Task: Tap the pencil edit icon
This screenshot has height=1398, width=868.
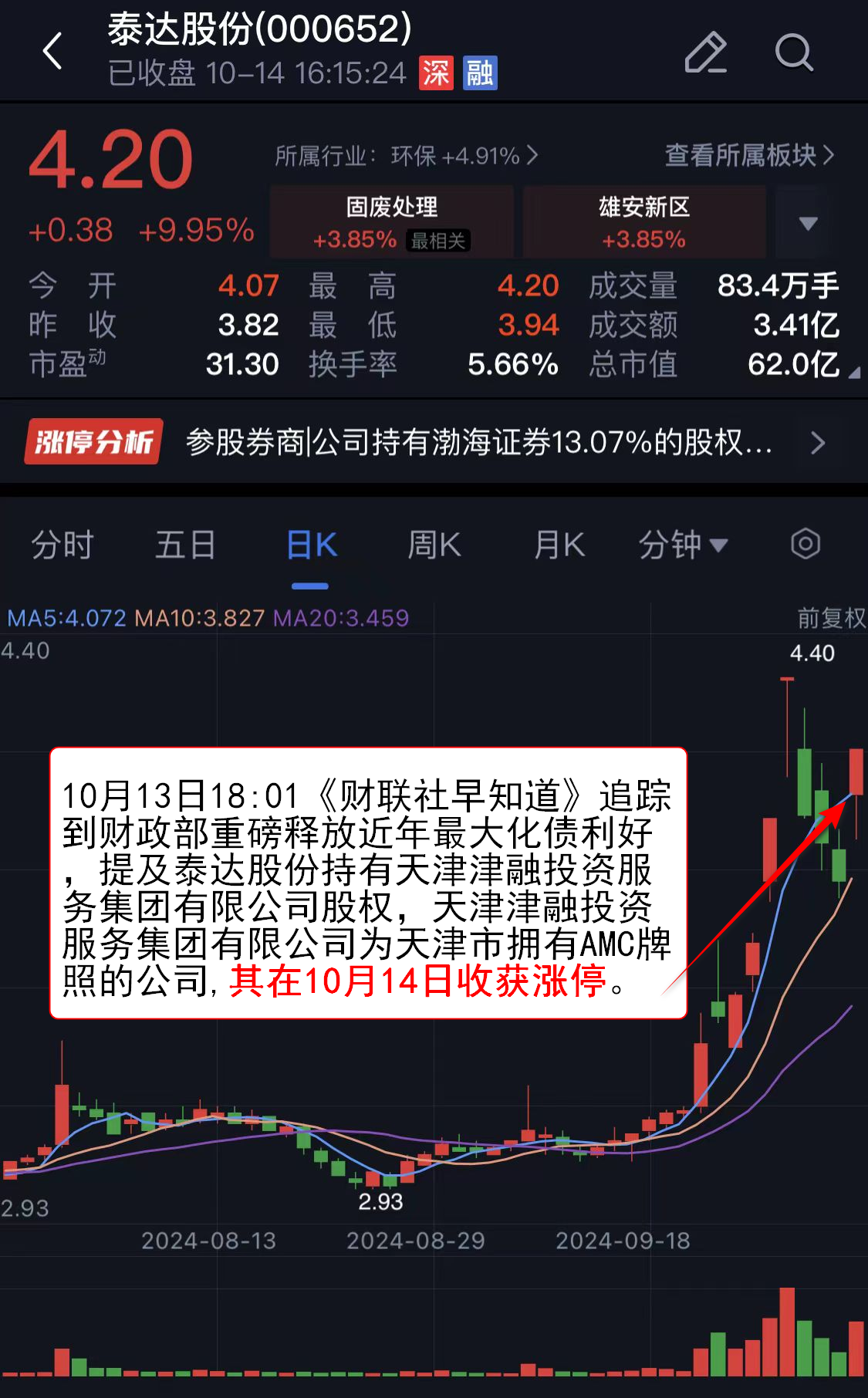Action: 705,52
